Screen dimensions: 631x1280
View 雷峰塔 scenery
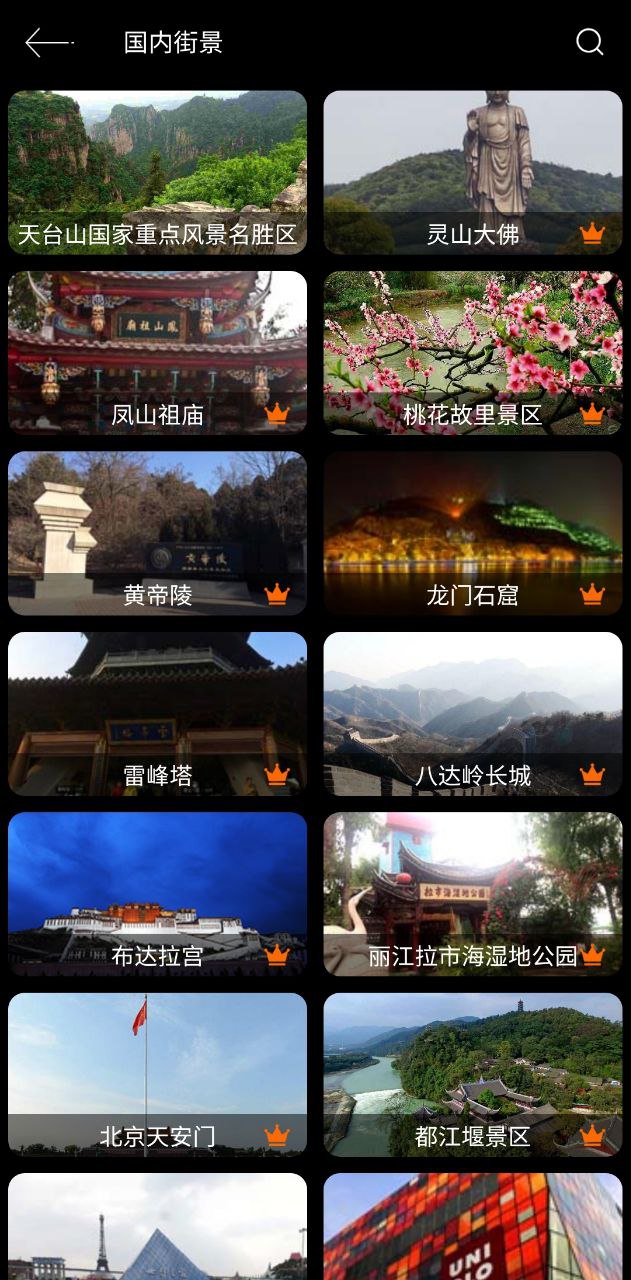(x=158, y=714)
